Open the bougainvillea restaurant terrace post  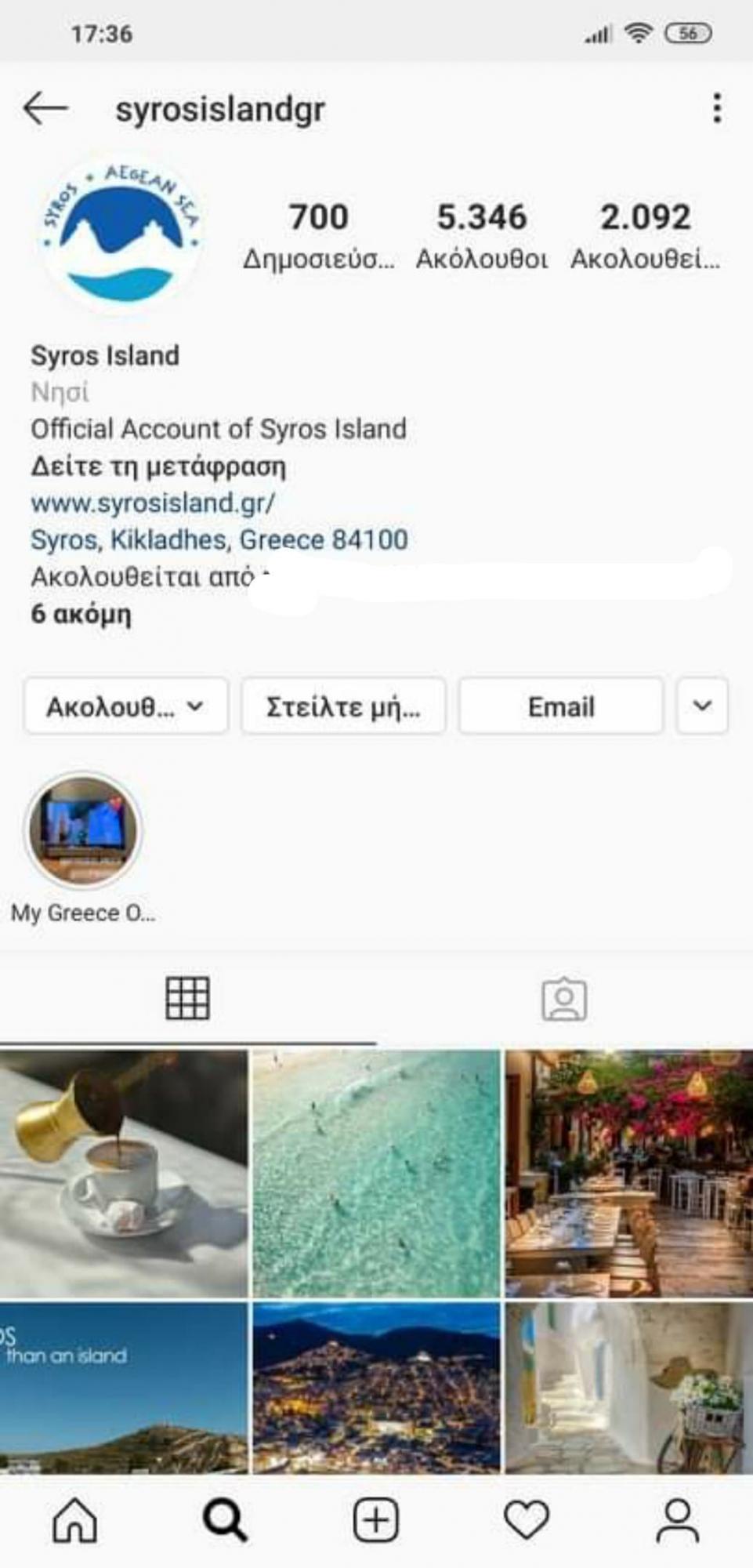tap(628, 1174)
